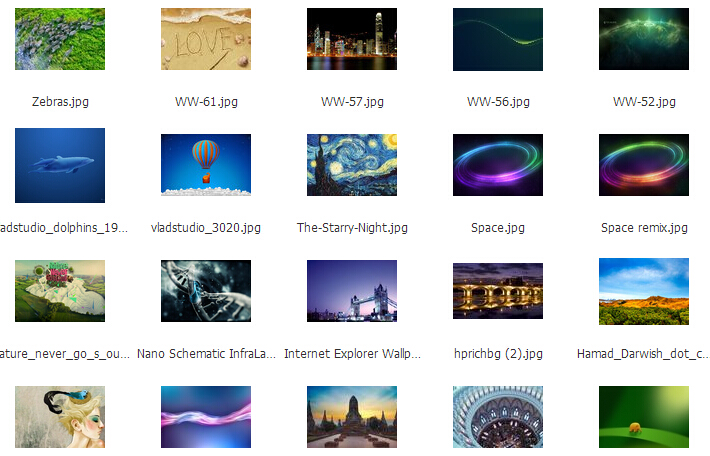Open the nature_never_go_s_ou... picture

tap(60, 291)
